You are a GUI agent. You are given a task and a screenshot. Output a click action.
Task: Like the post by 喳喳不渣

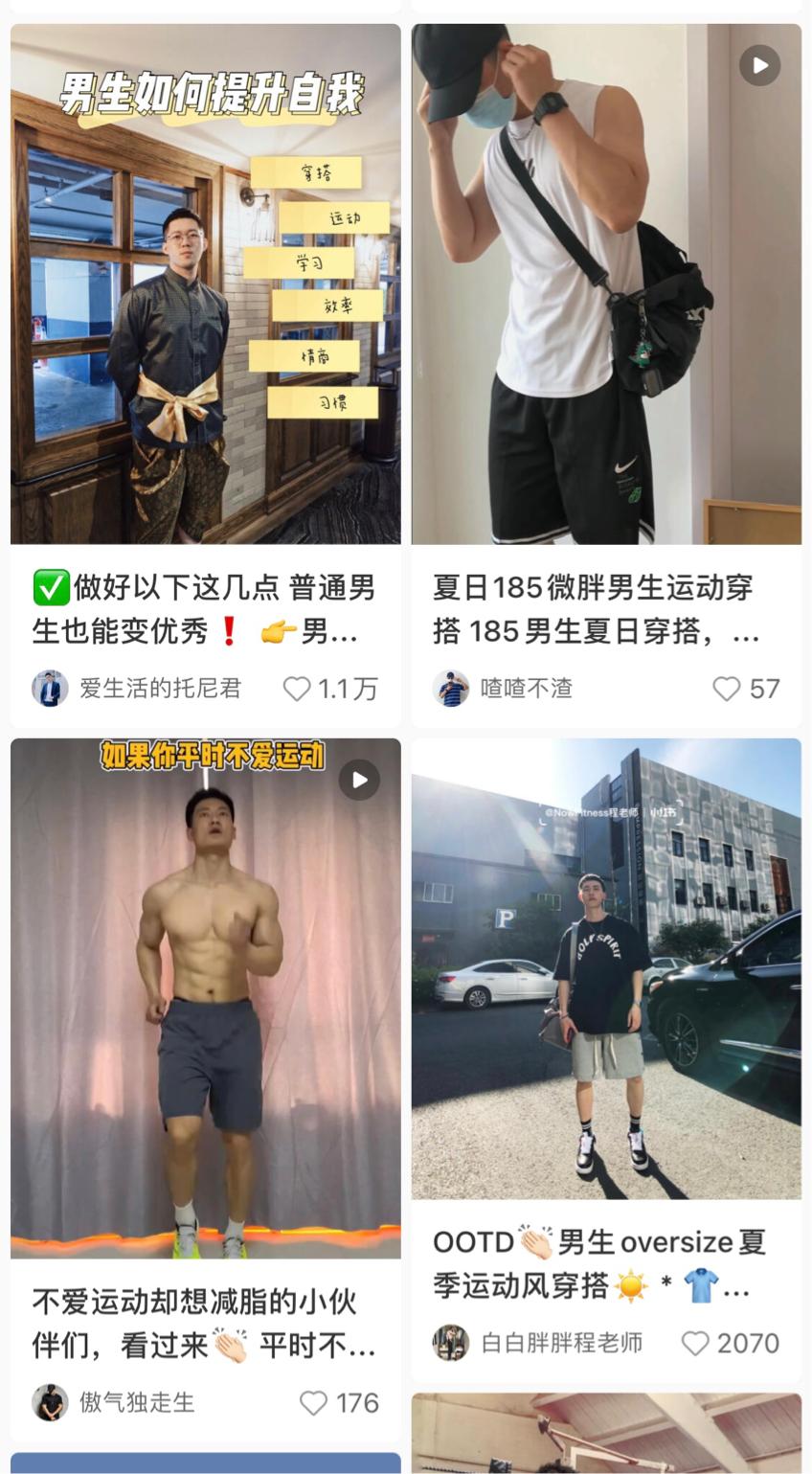(x=727, y=689)
